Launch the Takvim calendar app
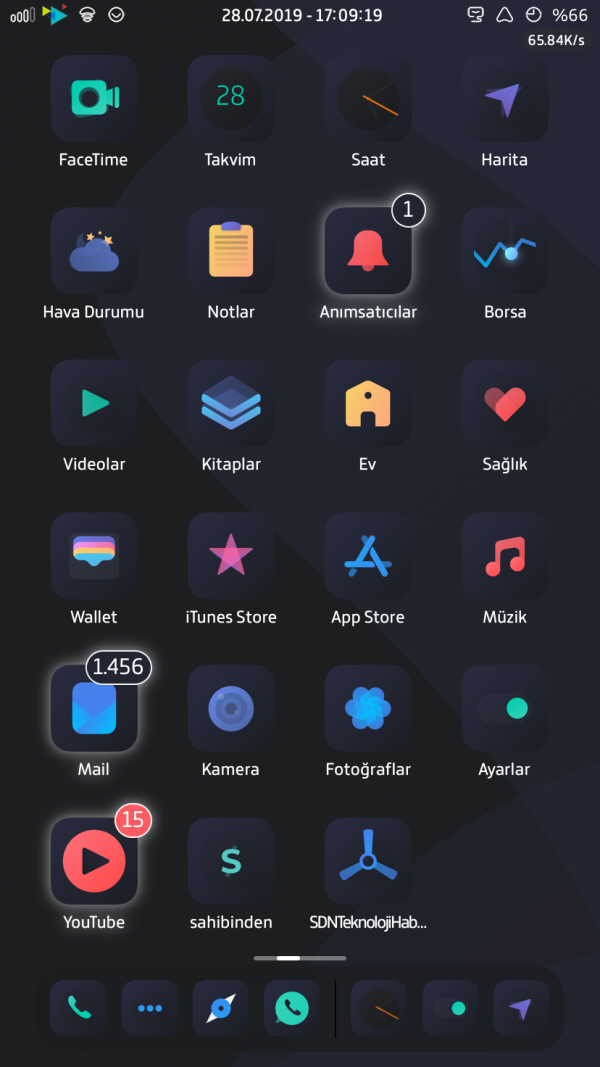The height and width of the screenshot is (1067, 600). point(231,98)
